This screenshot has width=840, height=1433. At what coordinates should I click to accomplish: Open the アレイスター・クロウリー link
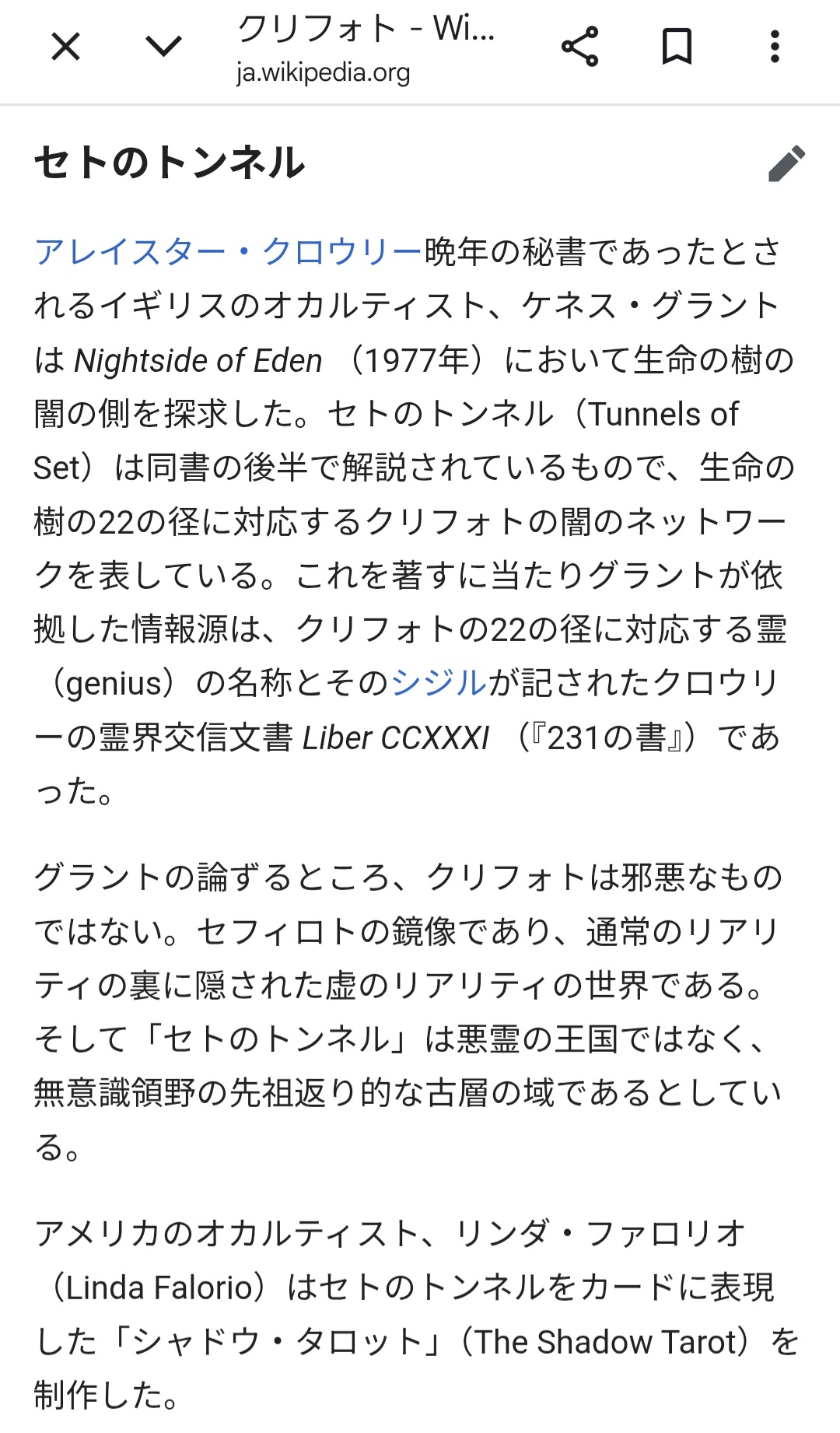click(x=228, y=252)
